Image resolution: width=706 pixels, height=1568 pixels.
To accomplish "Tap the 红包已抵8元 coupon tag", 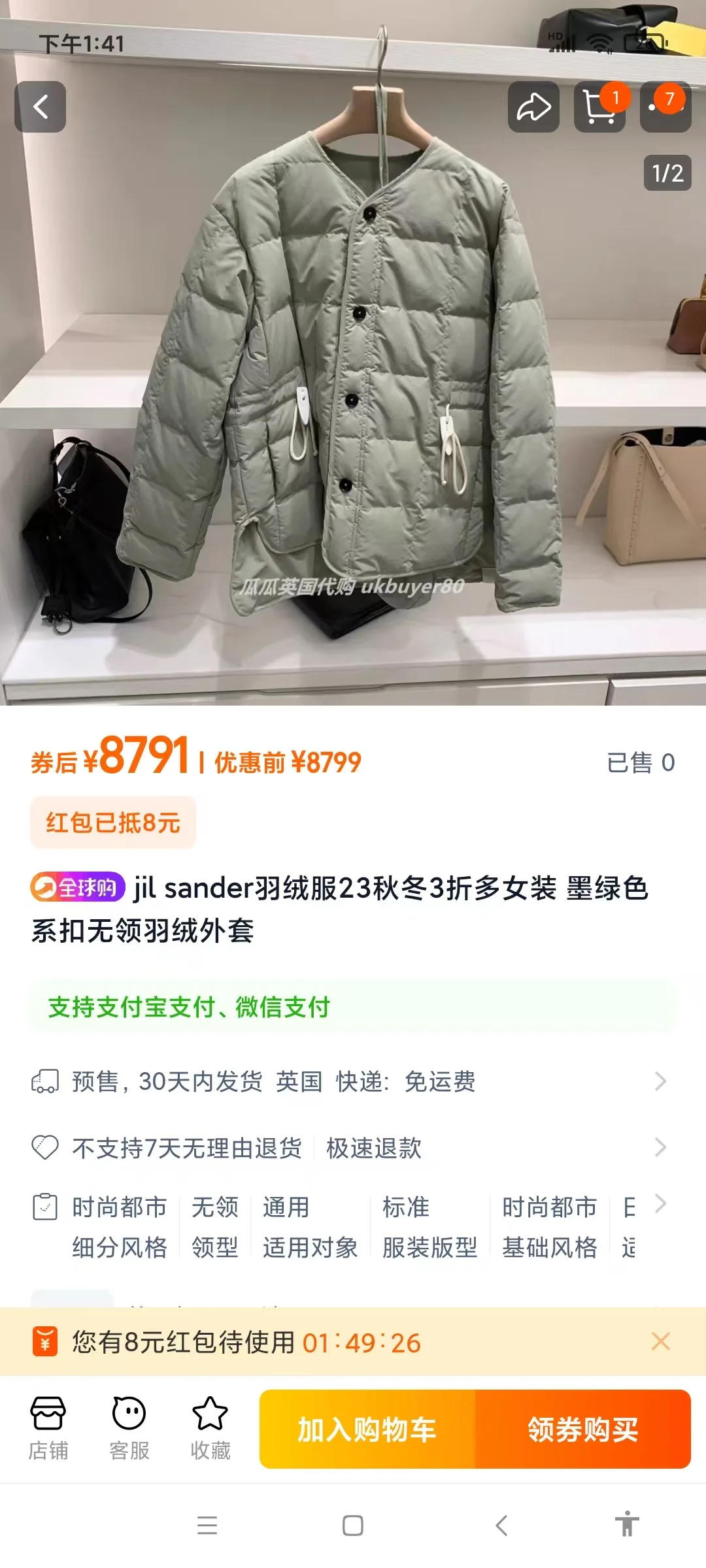I will [113, 823].
